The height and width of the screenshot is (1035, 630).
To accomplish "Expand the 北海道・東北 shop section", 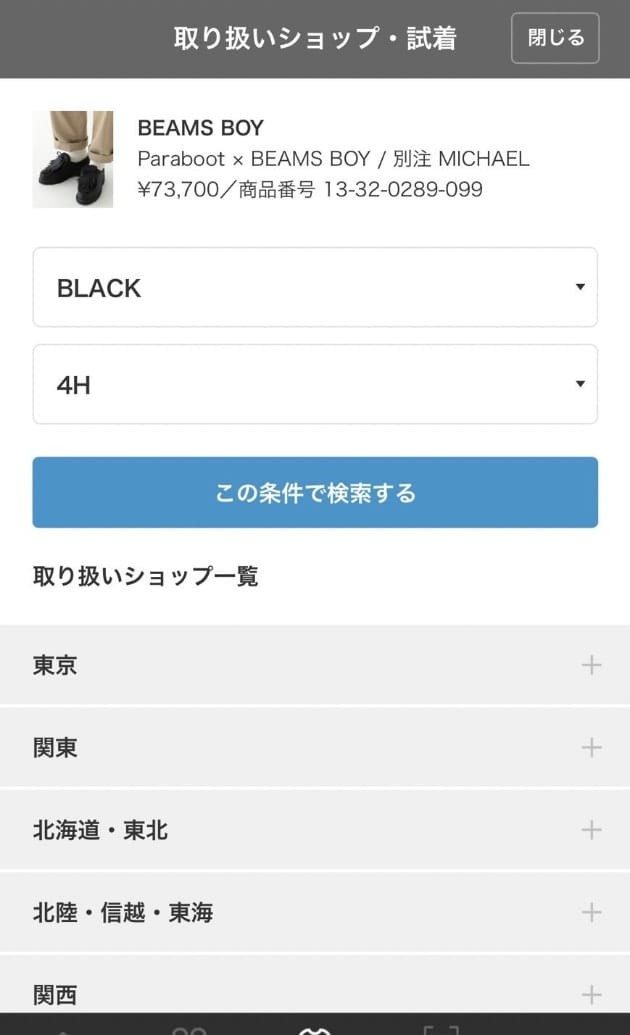I will (x=315, y=830).
